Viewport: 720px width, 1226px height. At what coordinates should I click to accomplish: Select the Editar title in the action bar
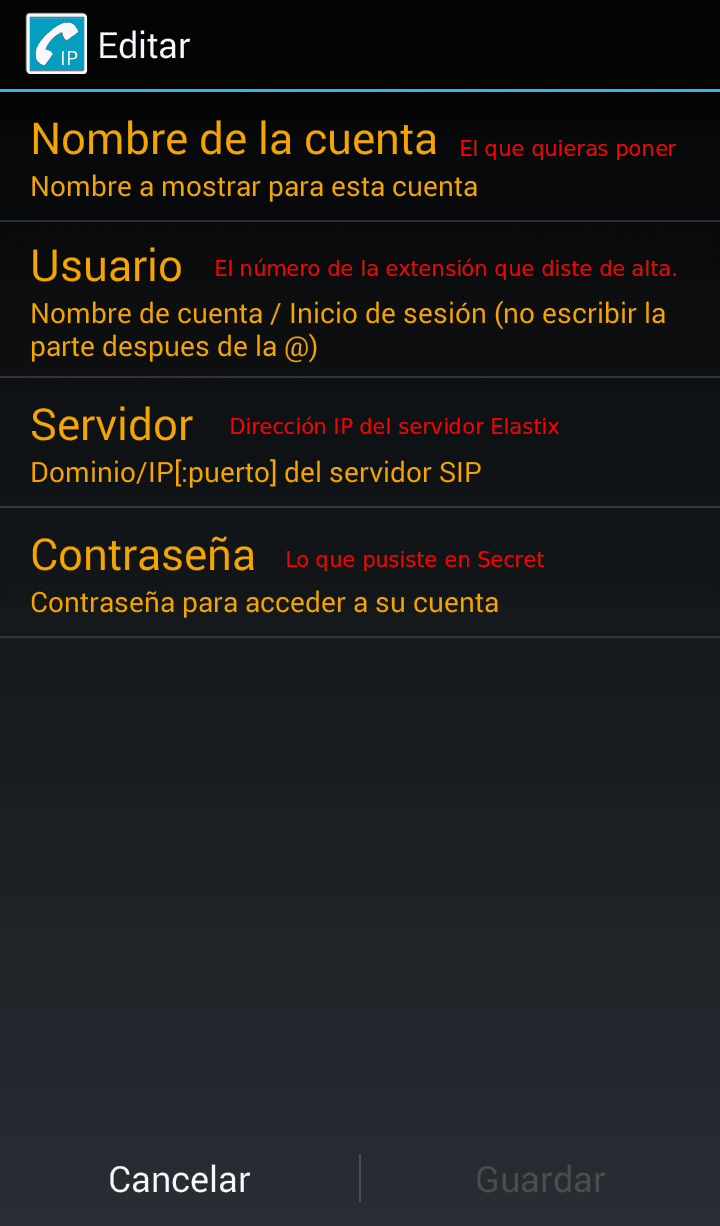point(143,44)
